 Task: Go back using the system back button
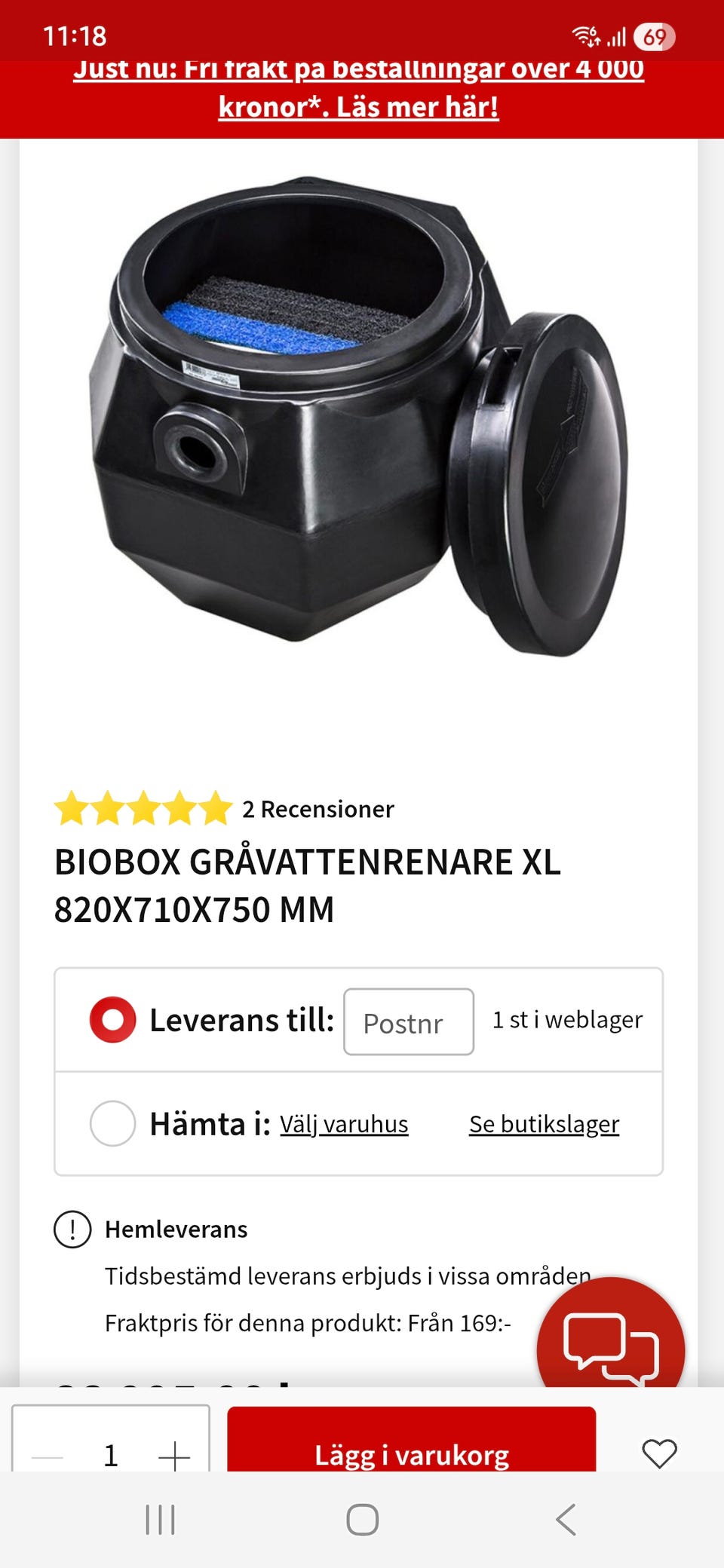pos(566,1519)
